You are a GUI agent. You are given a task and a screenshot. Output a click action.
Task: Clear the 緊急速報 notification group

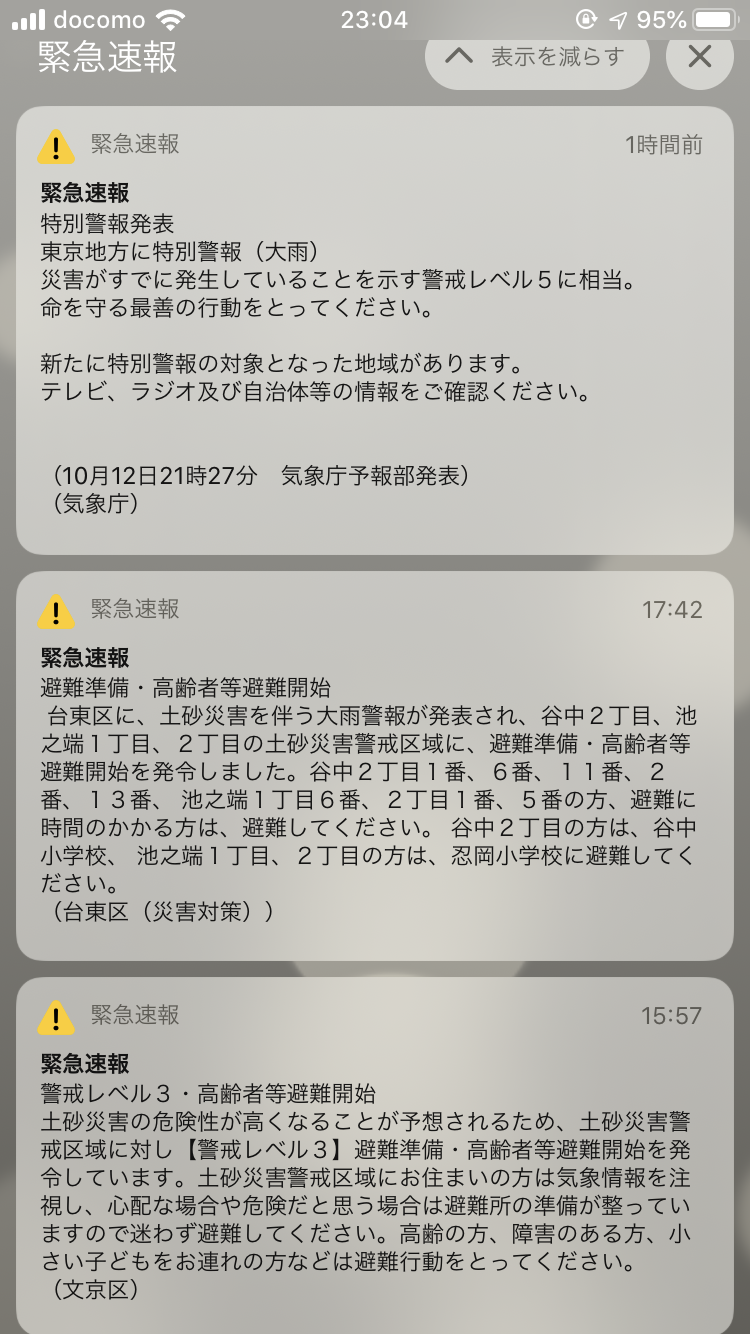point(699,57)
